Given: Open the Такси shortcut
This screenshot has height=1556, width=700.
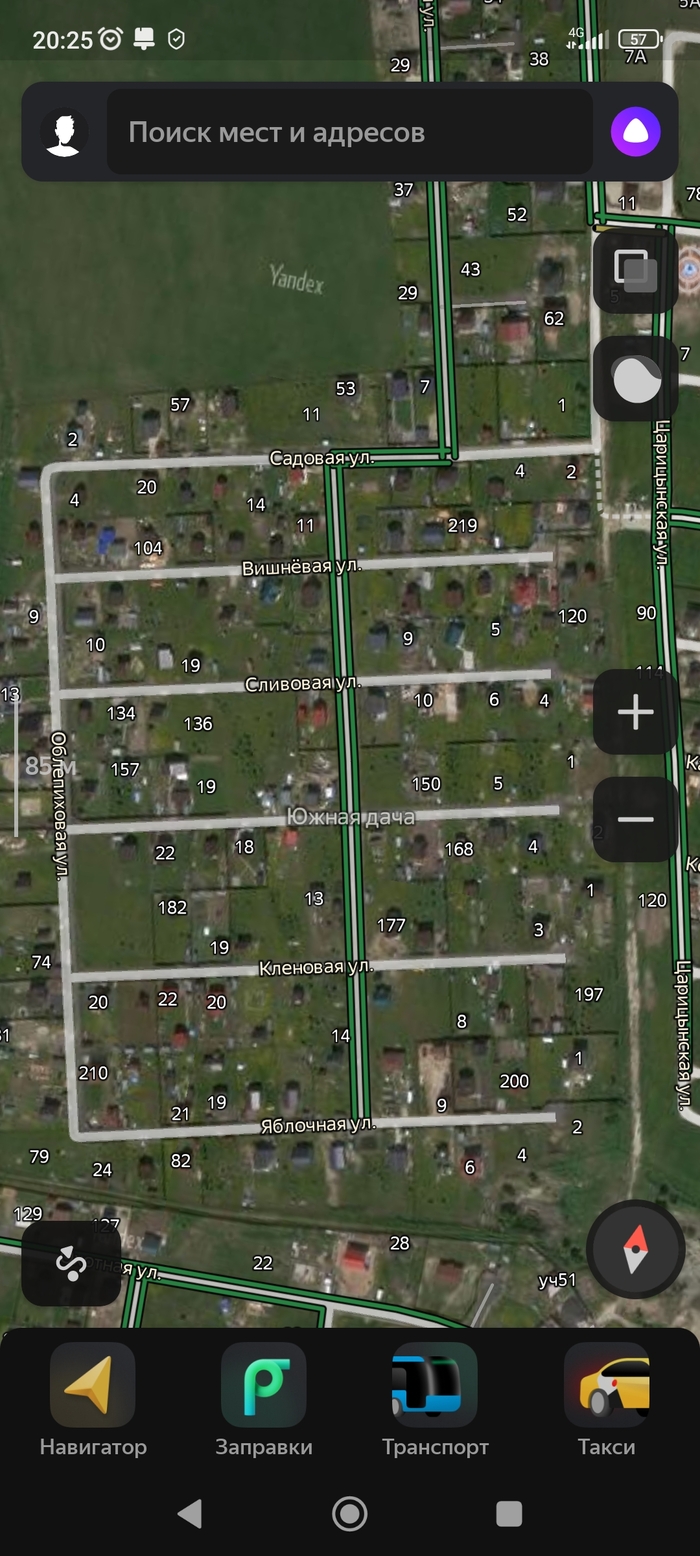Looking at the screenshot, I should 606,1400.
